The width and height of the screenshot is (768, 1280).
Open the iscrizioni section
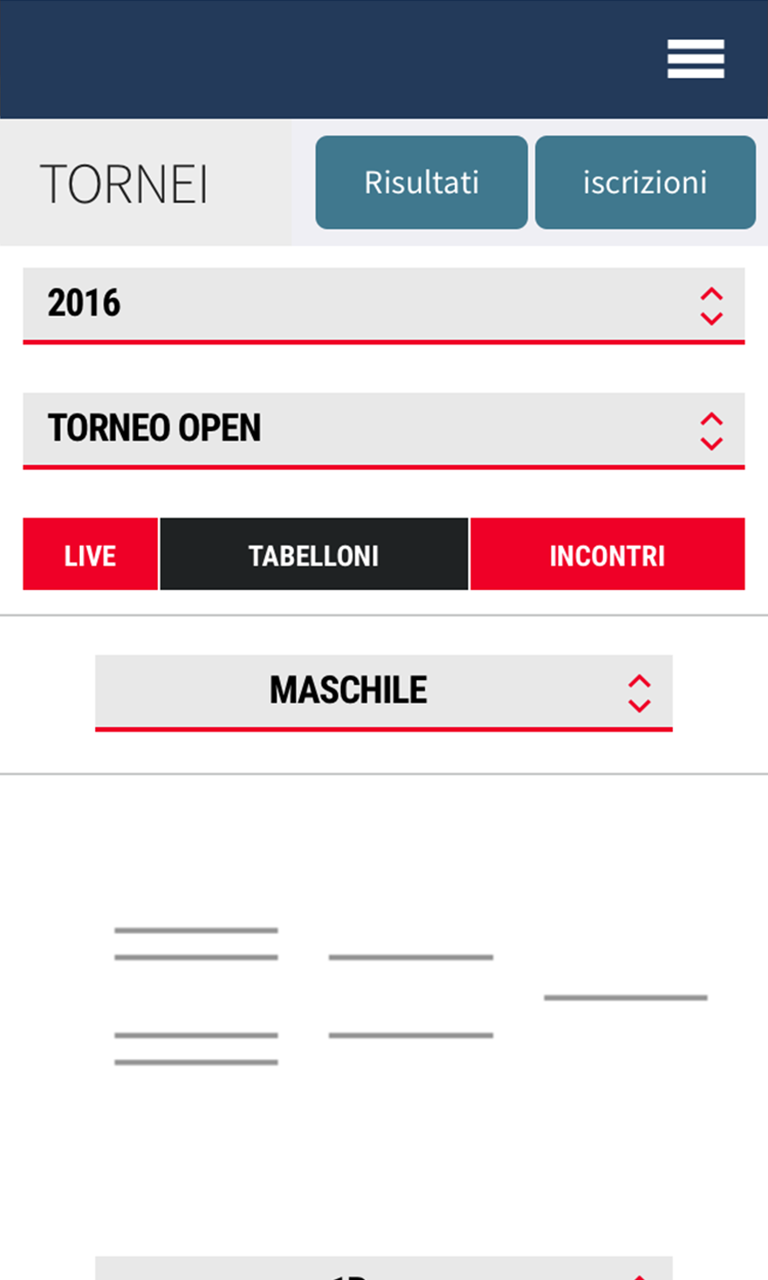(645, 182)
